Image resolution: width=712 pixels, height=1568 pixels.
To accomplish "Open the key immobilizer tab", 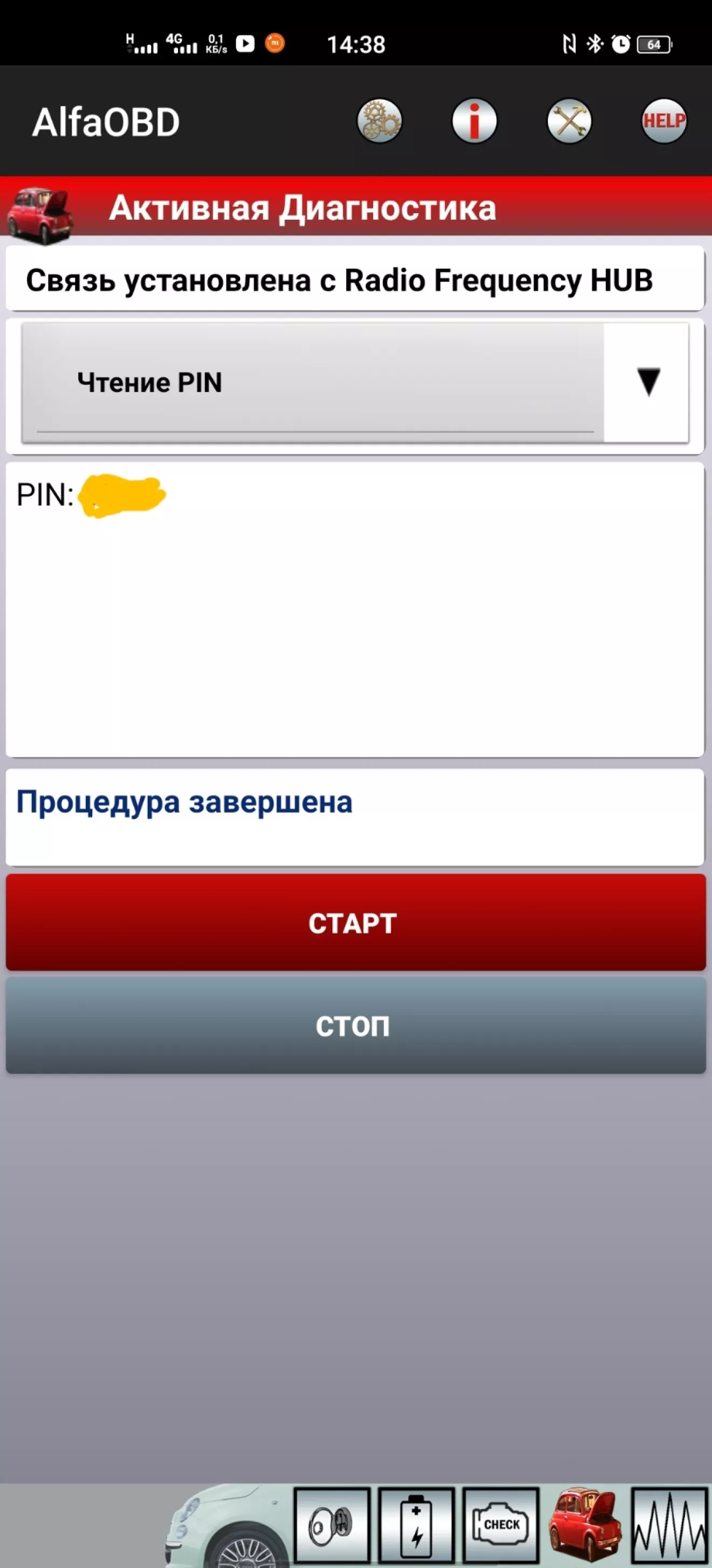I will point(332,1525).
